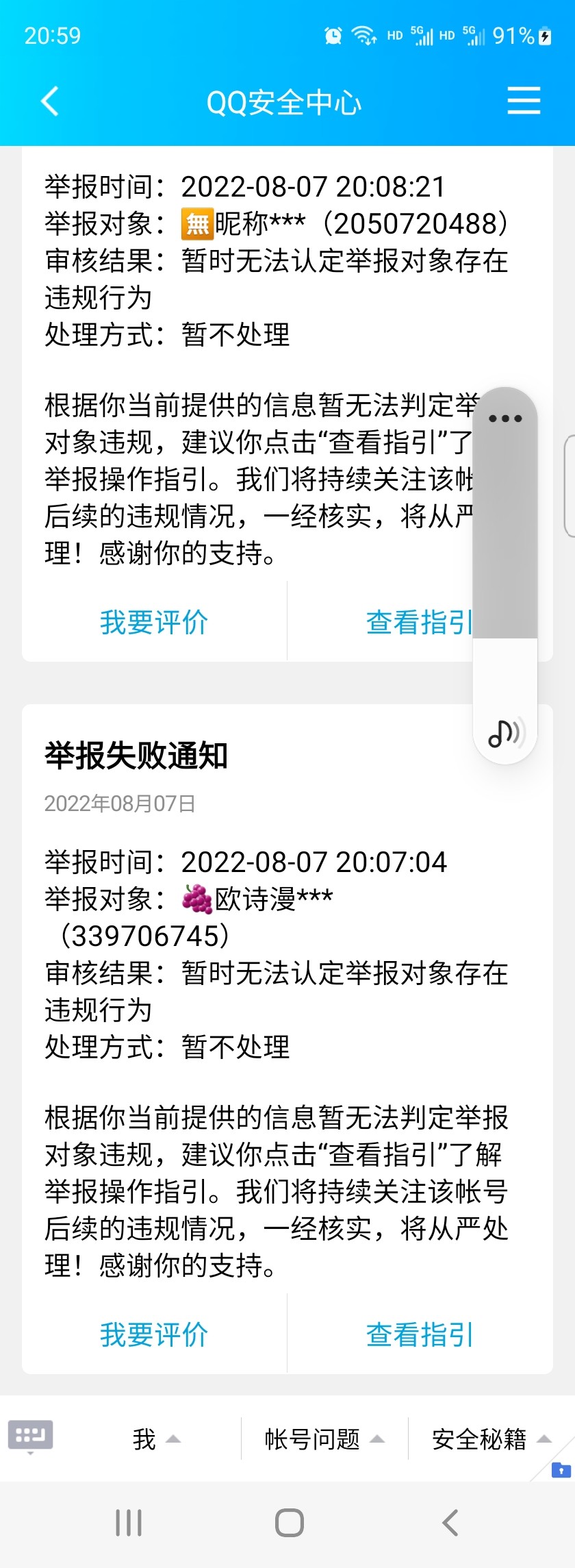
Task: Tap 我要评价 on the 举报失败通知 card
Action: click(155, 1333)
